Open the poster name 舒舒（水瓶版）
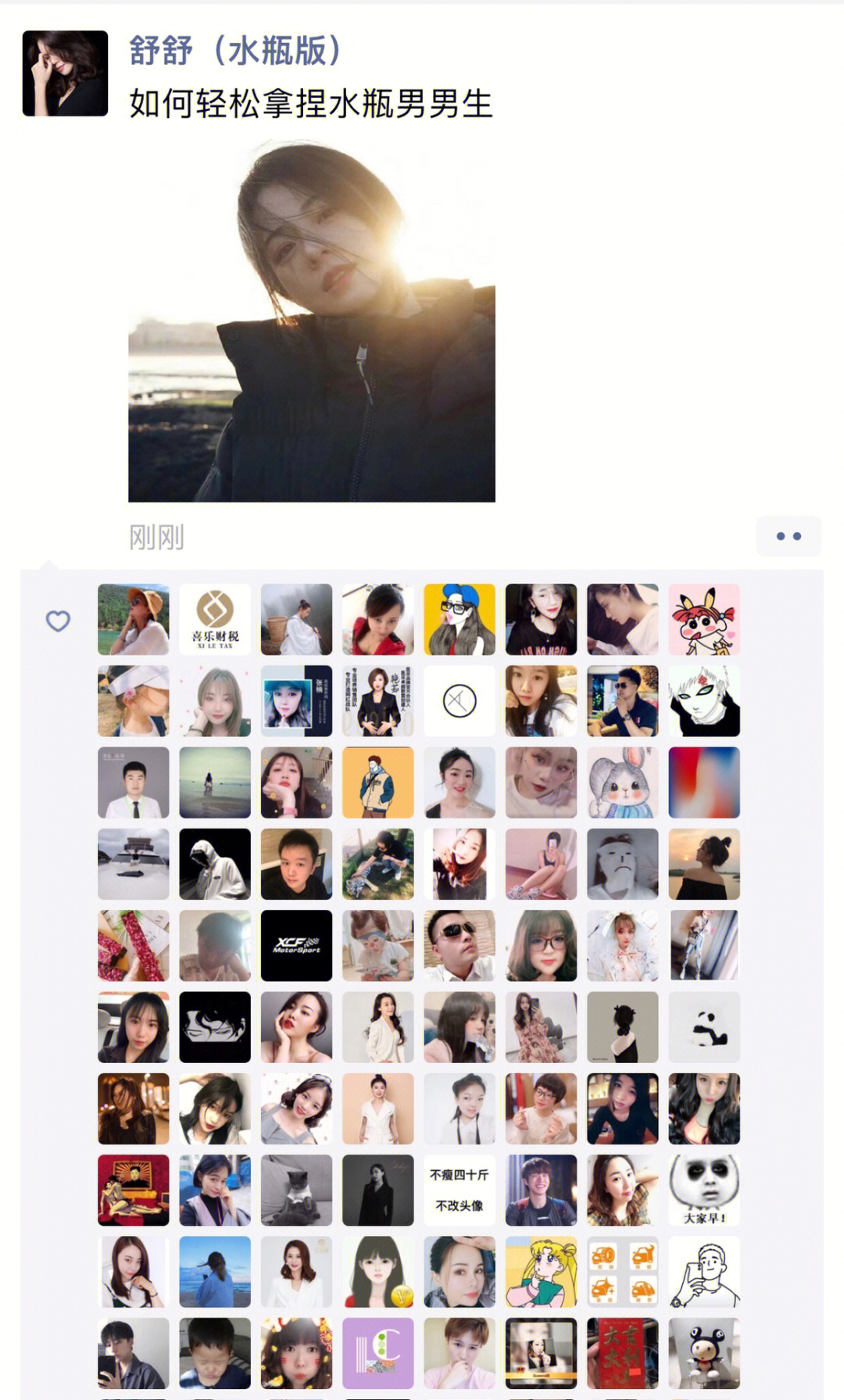 coord(235,51)
